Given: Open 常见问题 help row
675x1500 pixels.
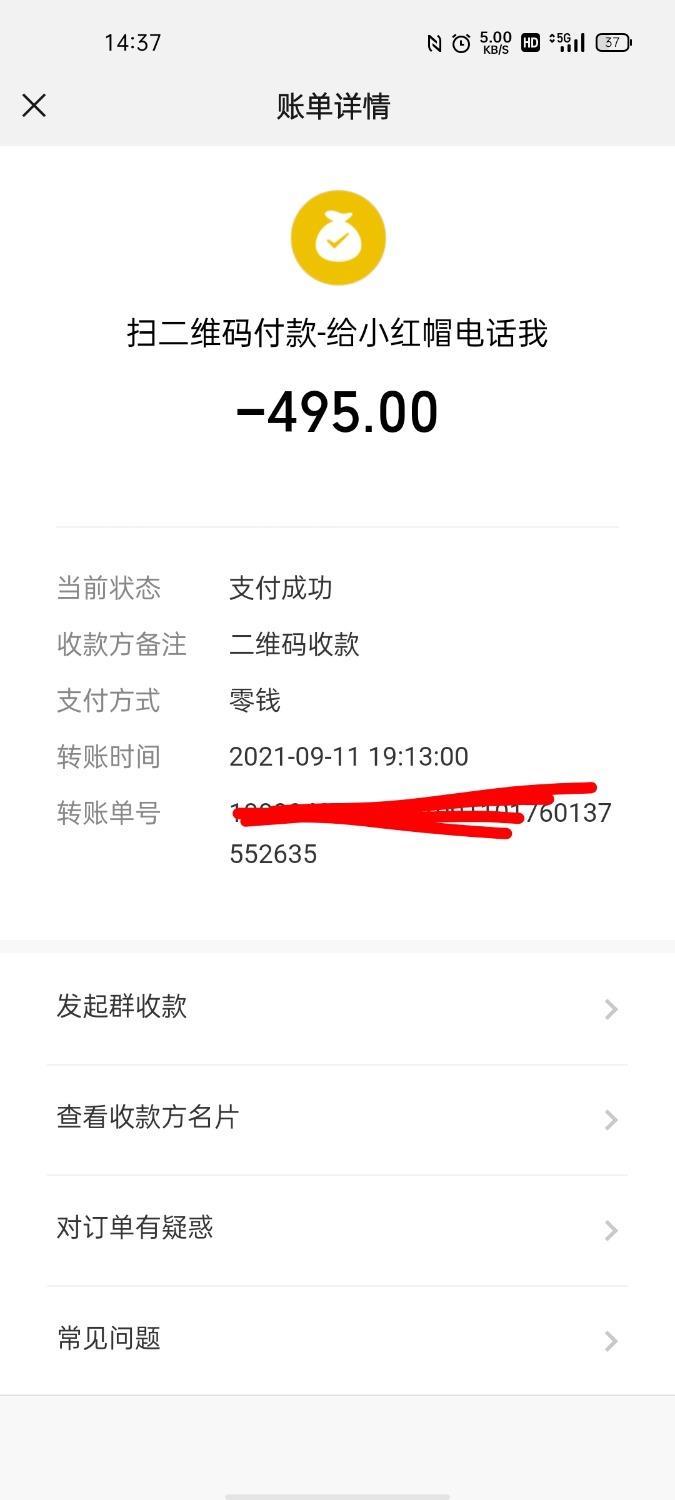Looking at the screenshot, I should tap(337, 1339).
